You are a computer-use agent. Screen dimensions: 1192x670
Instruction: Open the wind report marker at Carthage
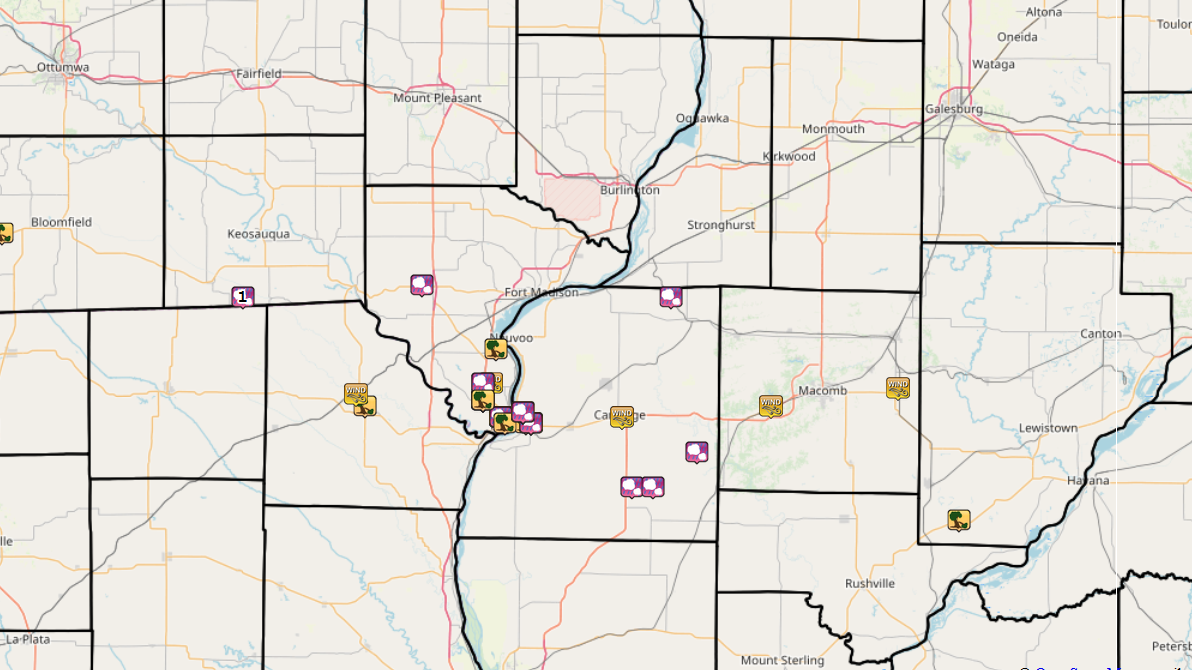click(622, 416)
